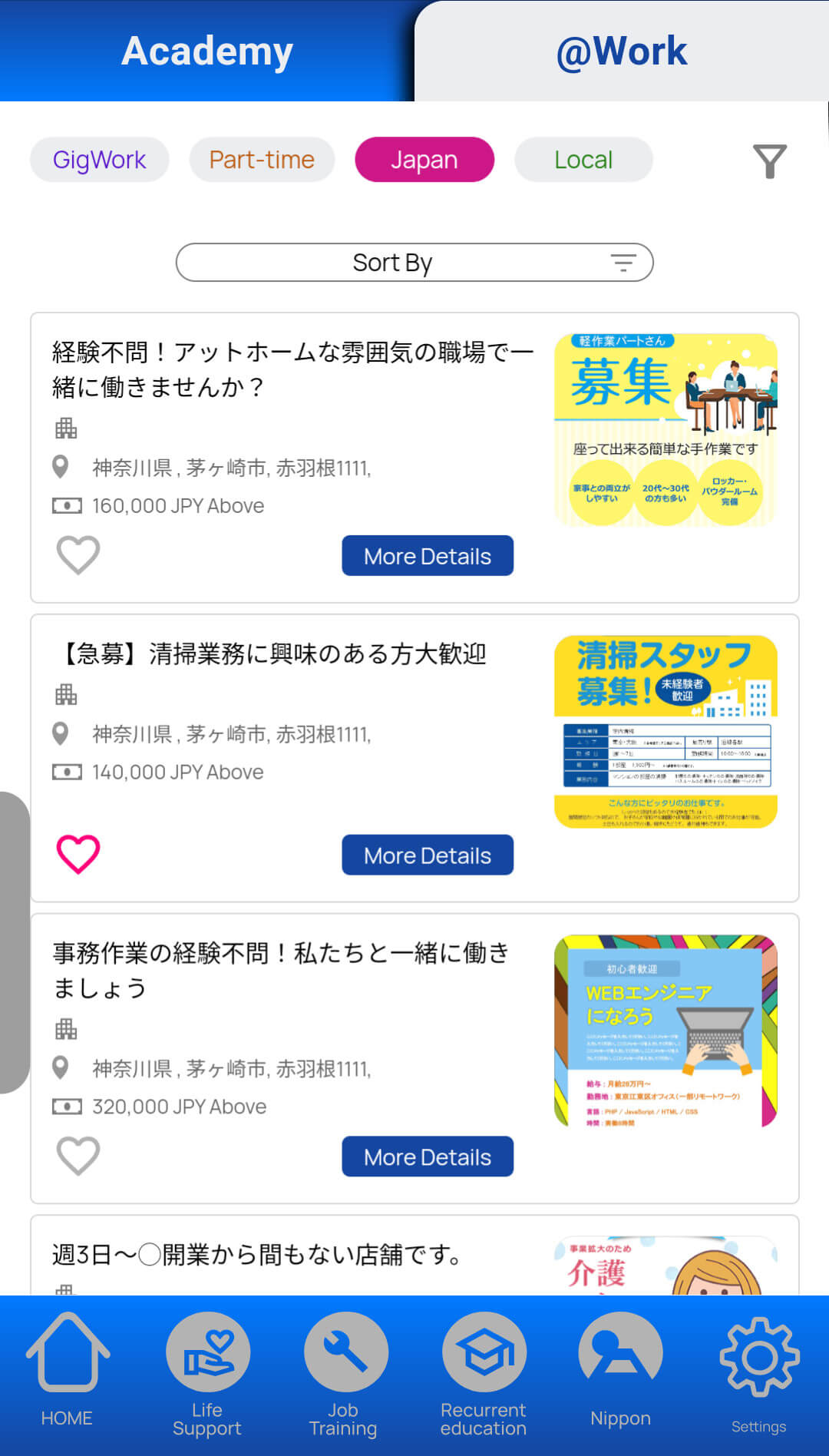Select the @Work tab
Image resolution: width=829 pixels, height=1456 pixels.
(x=622, y=51)
